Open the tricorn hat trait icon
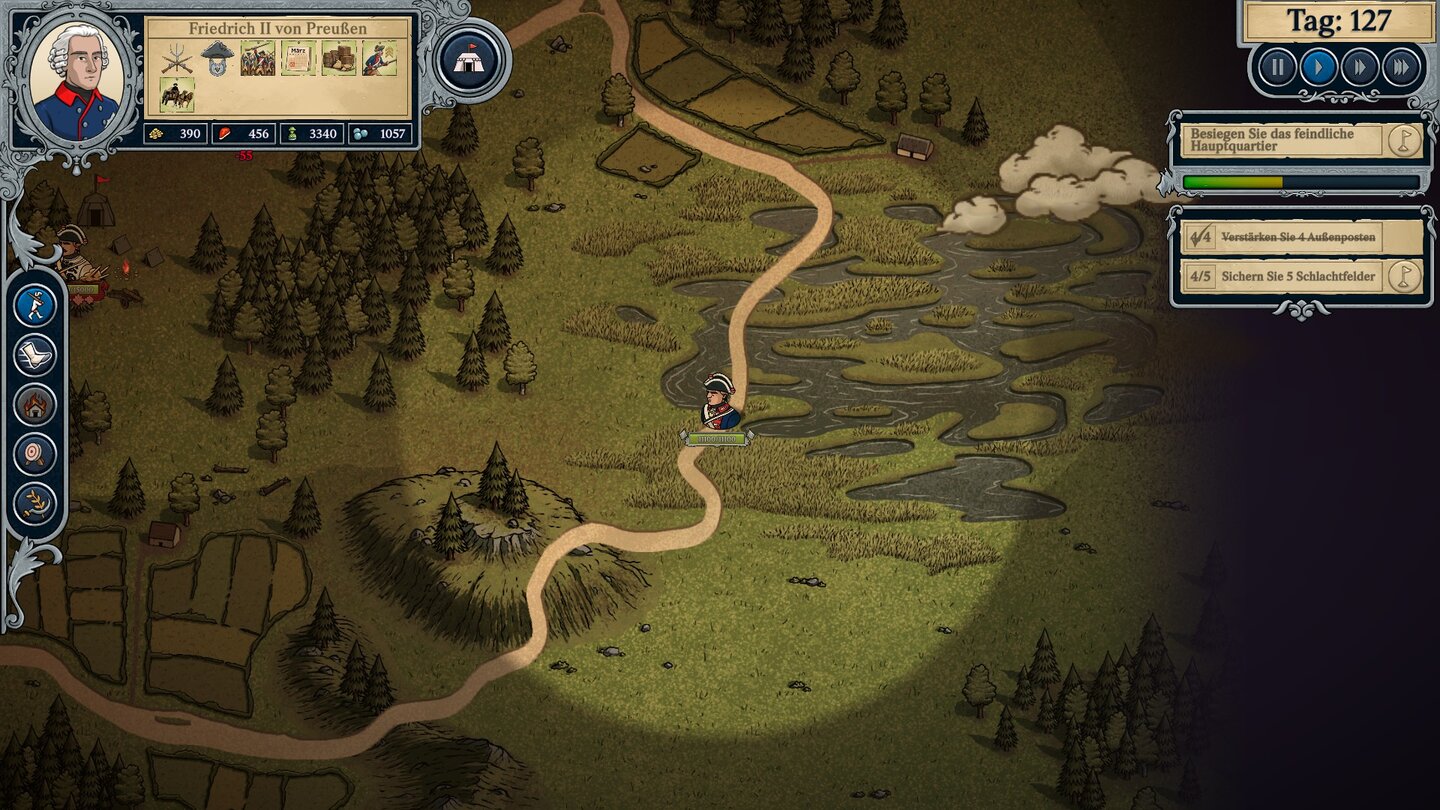Image resolution: width=1440 pixels, height=810 pixels. 217,59
